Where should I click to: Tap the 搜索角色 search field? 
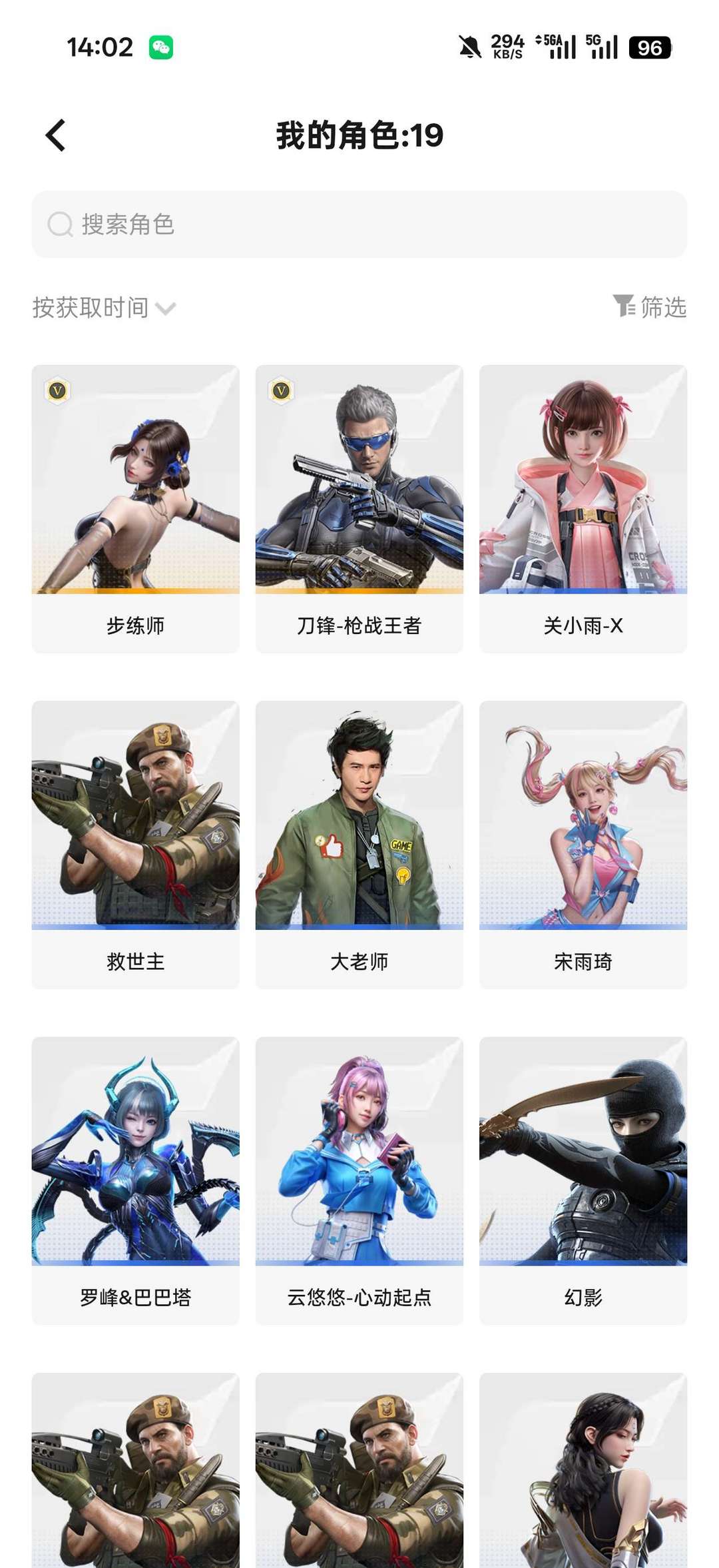[x=359, y=224]
